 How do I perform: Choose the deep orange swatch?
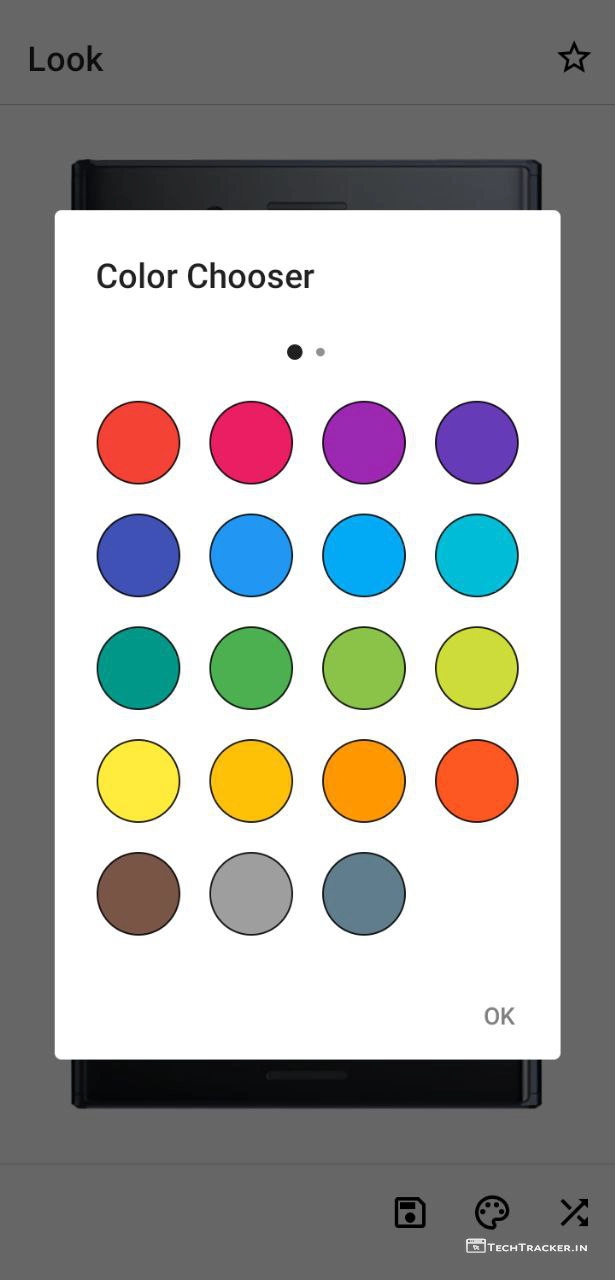click(477, 781)
